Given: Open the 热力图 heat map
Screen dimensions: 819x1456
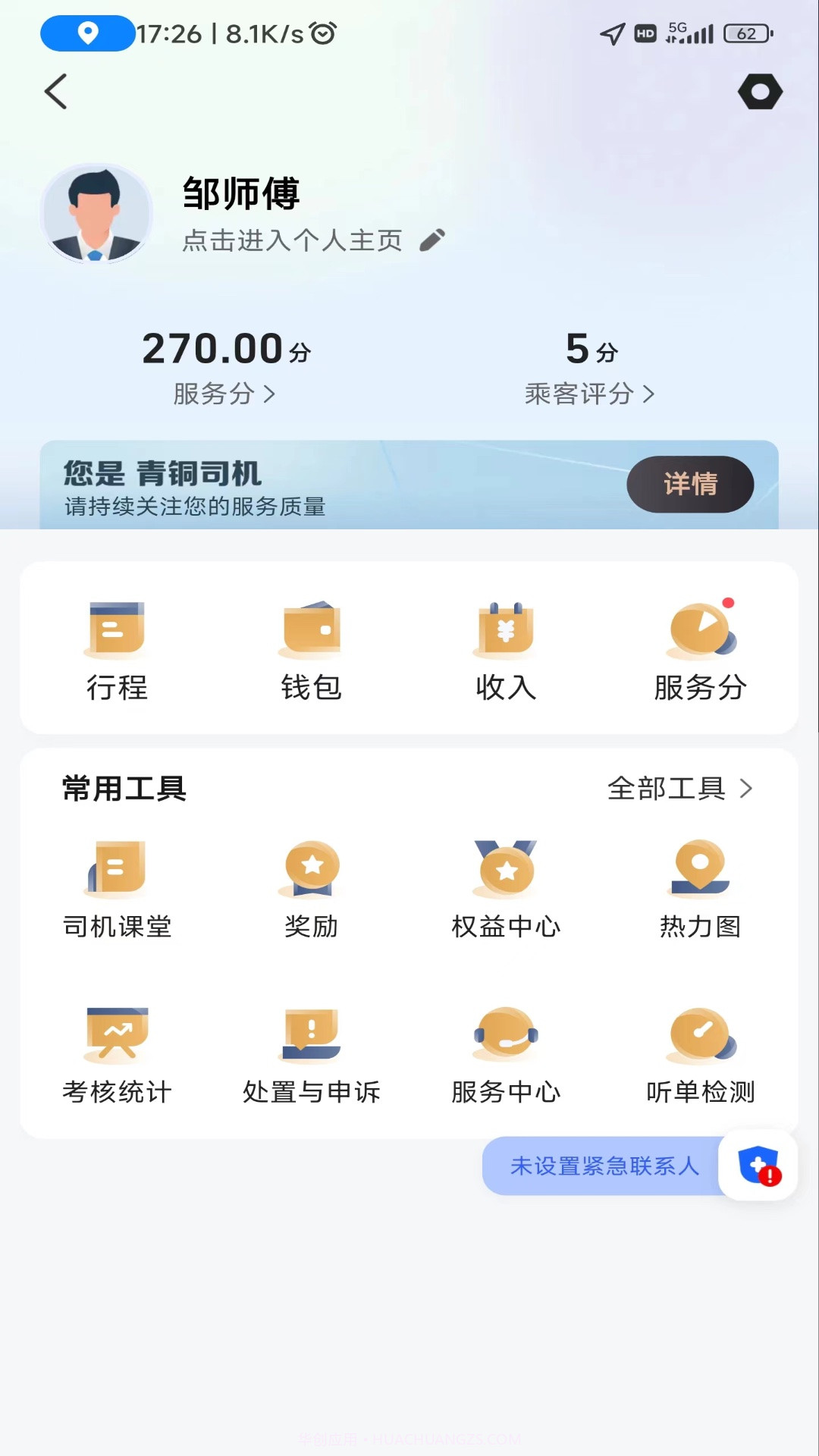Looking at the screenshot, I should click(699, 887).
